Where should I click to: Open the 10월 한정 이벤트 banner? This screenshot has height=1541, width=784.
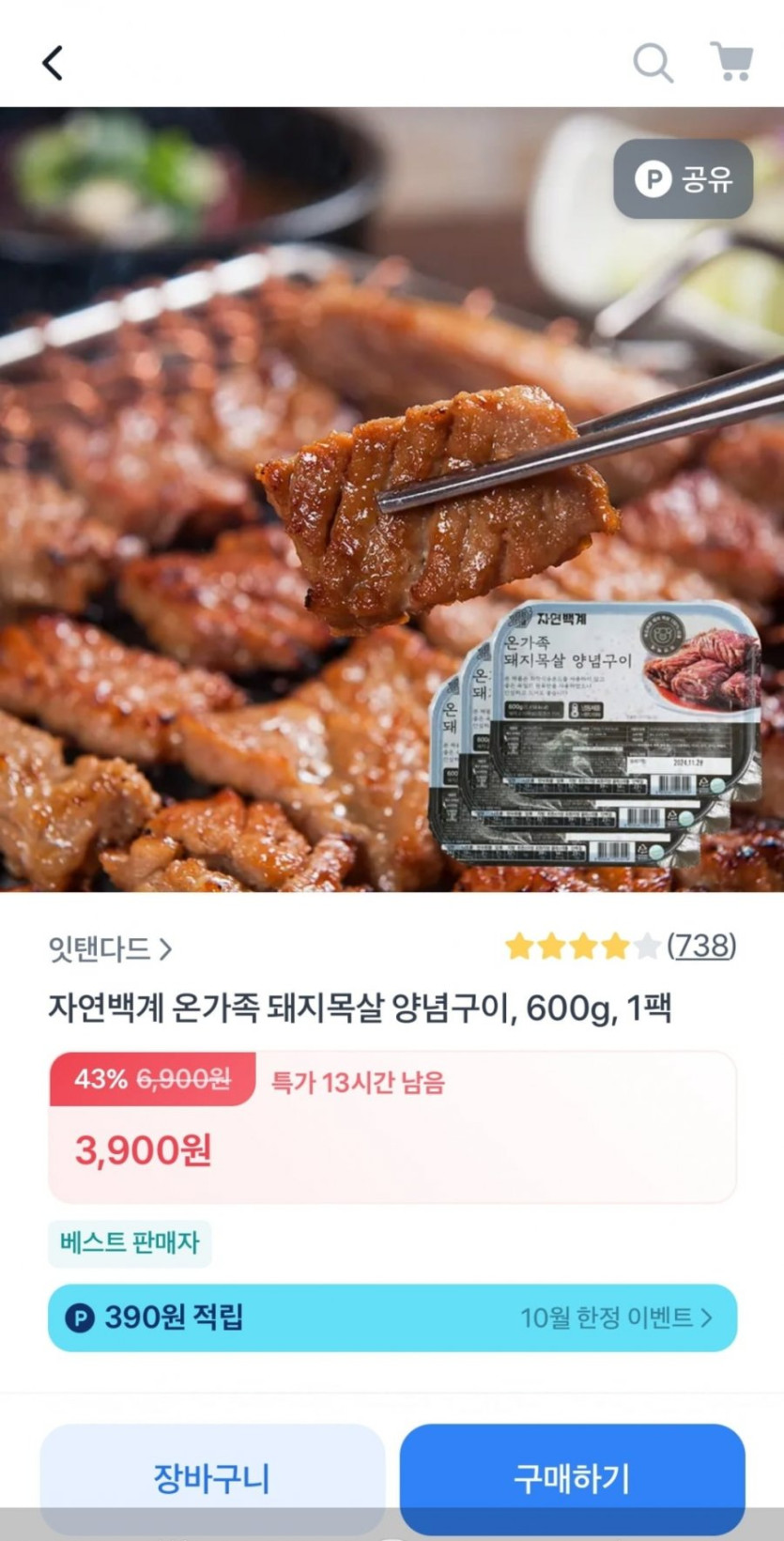click(616, 1318)
